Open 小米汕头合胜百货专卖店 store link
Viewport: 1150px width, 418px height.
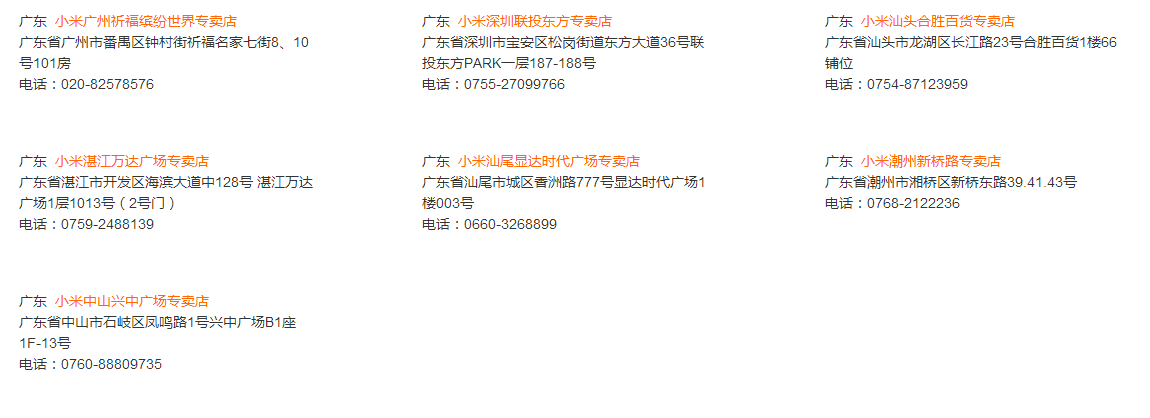click(x=937, y=21)
